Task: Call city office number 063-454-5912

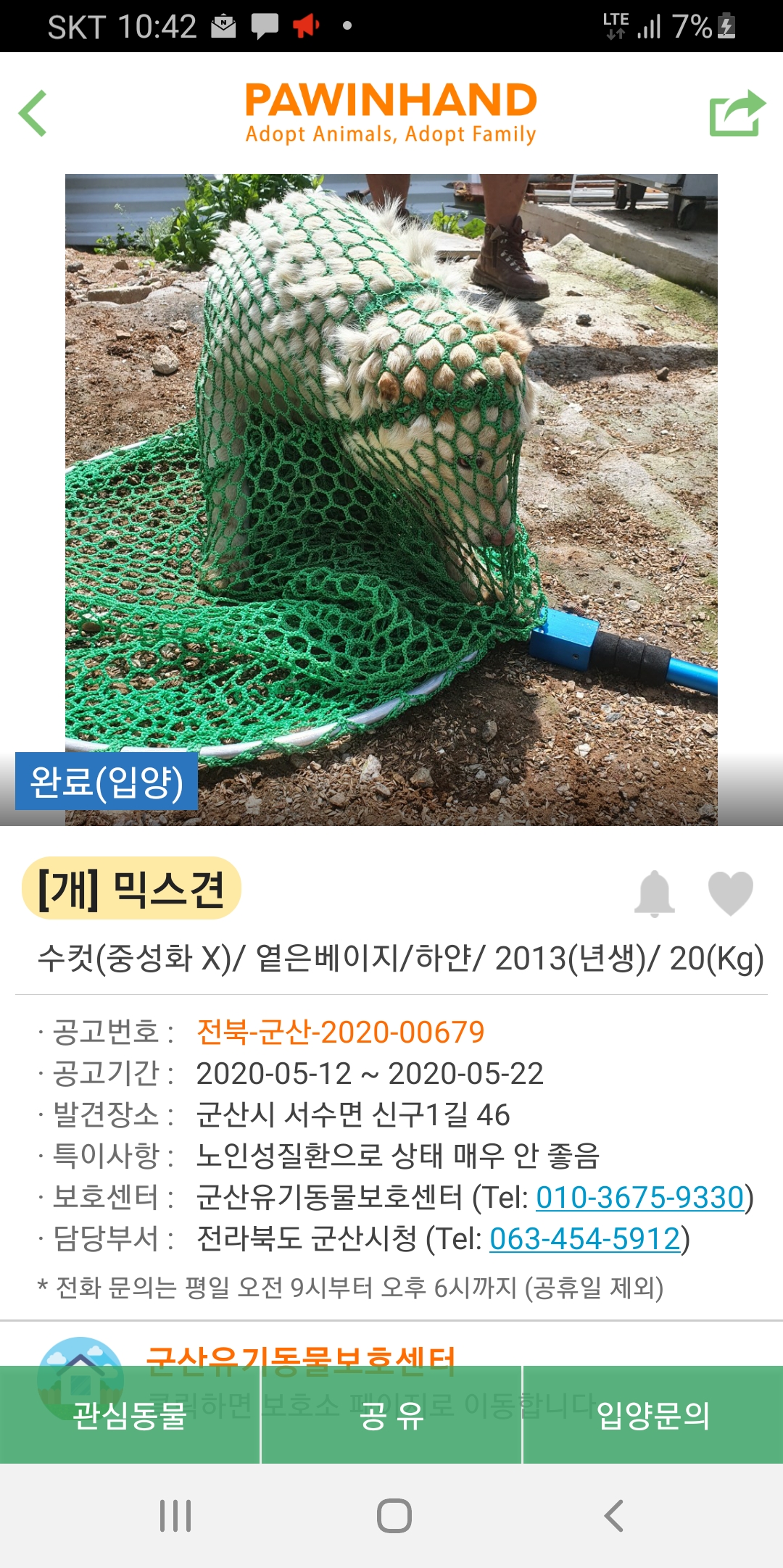Action: tap(585, 1239)
